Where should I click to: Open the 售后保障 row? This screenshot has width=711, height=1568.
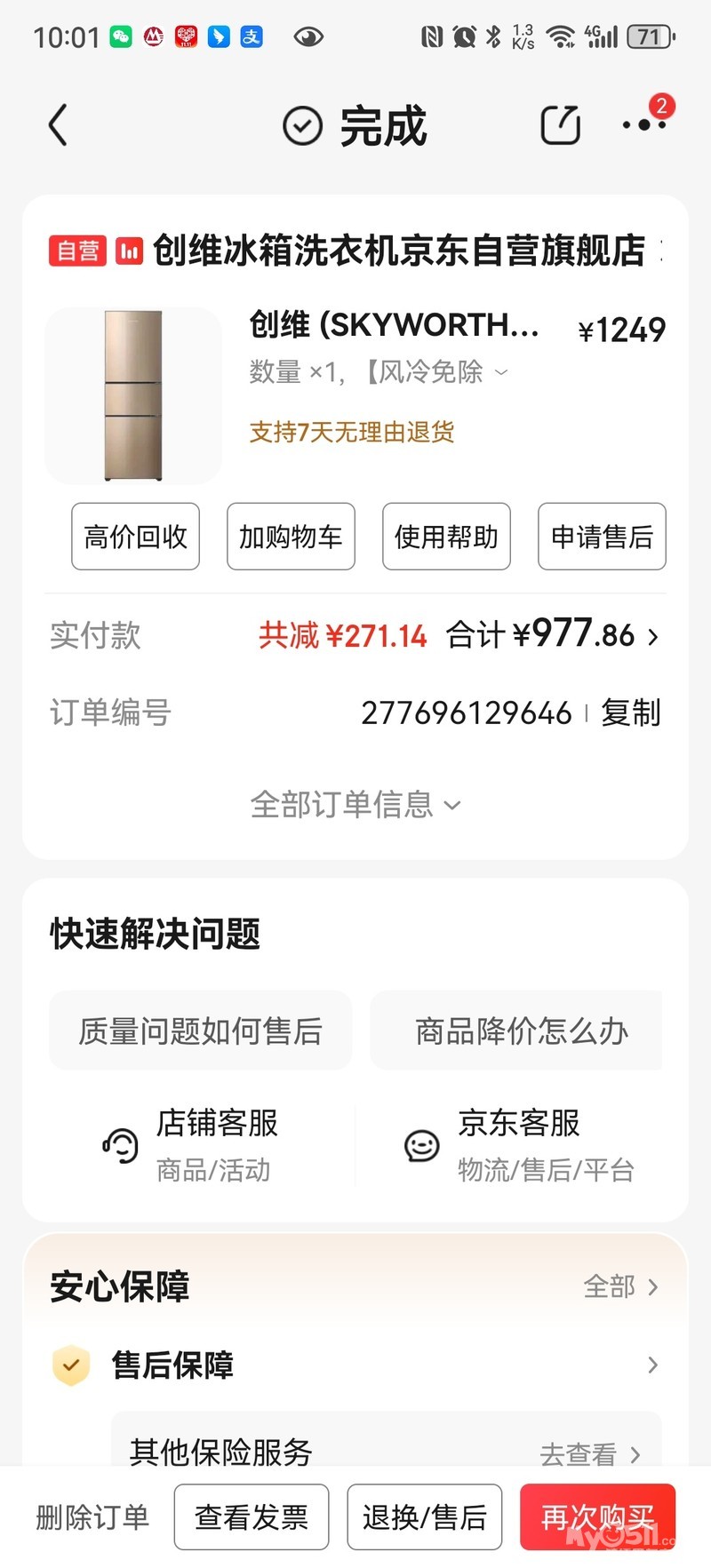(355, 1365)
